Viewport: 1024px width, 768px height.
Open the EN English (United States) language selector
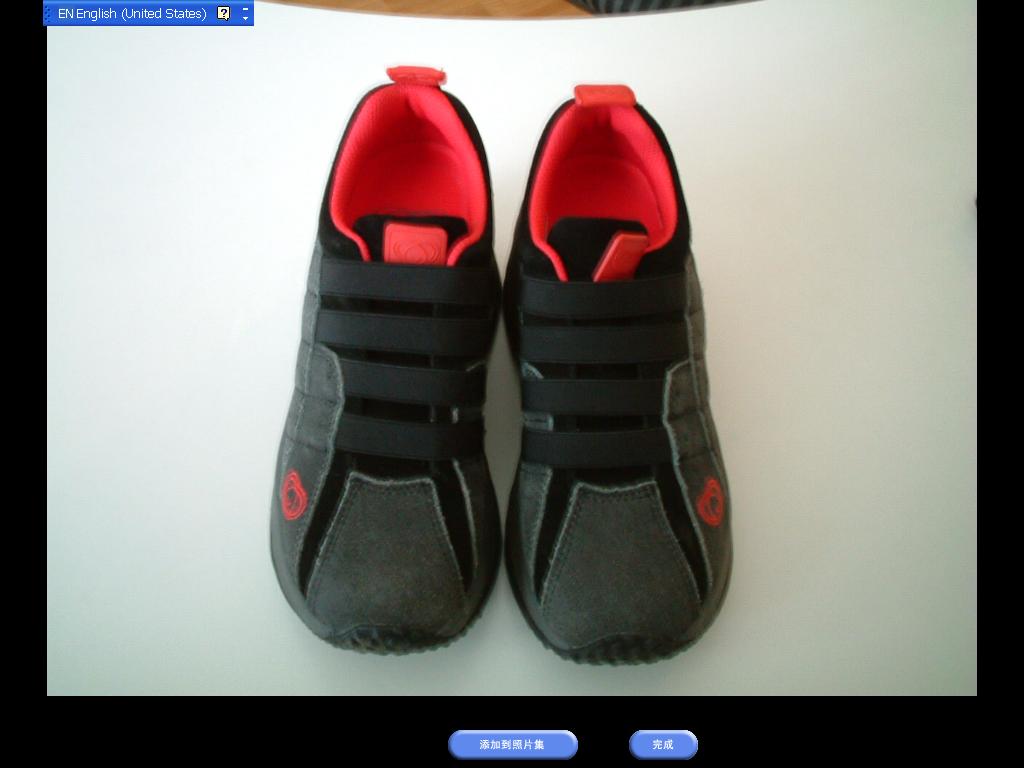(131, 13)
